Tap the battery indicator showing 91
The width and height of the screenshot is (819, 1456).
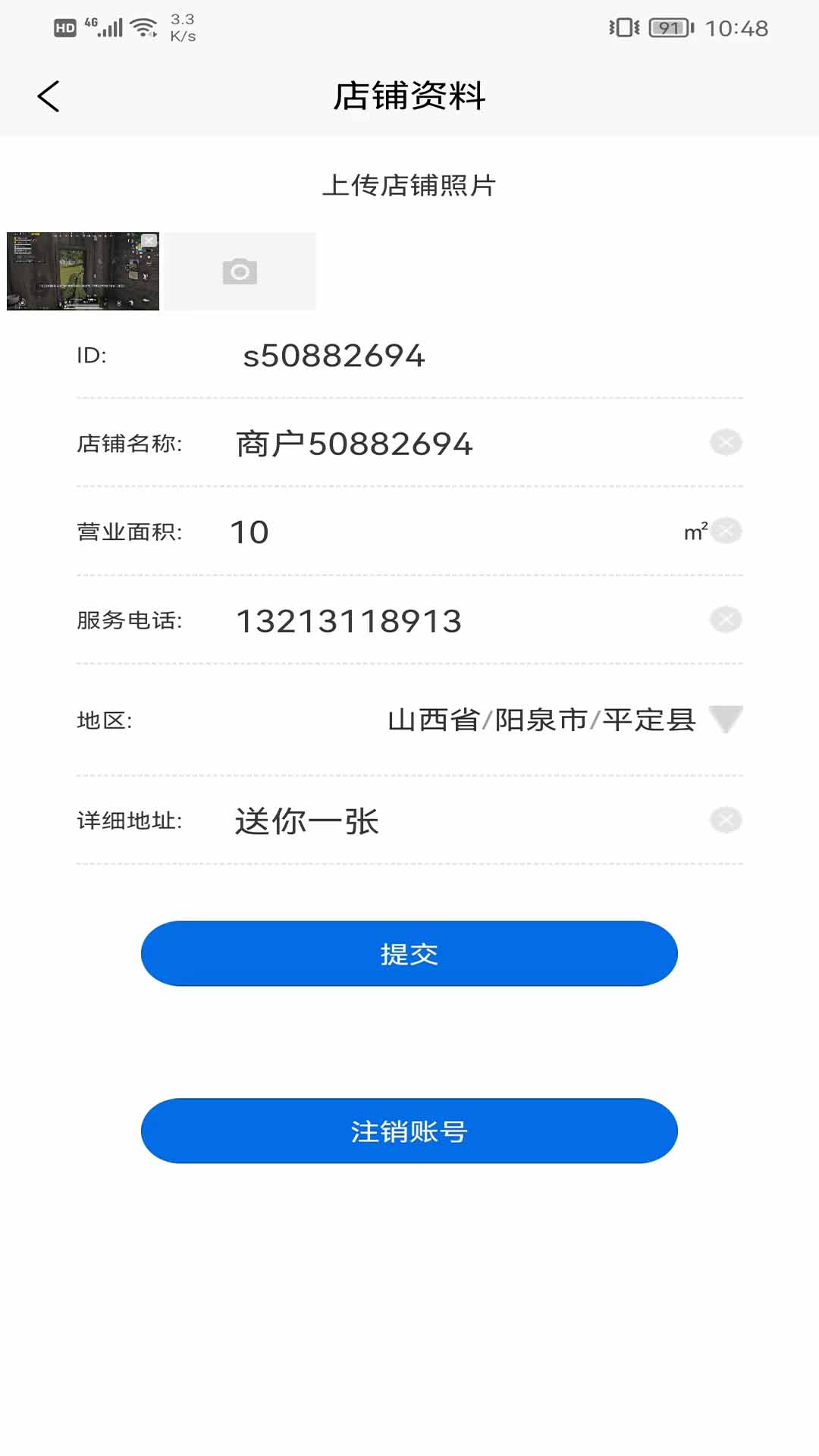click(x=670, y=29)
